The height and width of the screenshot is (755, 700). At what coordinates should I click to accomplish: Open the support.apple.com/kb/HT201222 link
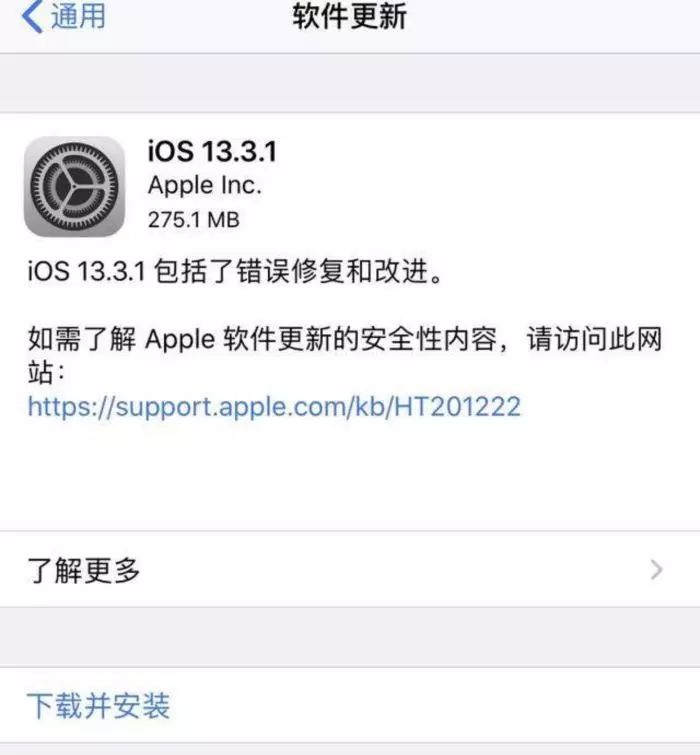click(273, 406)
